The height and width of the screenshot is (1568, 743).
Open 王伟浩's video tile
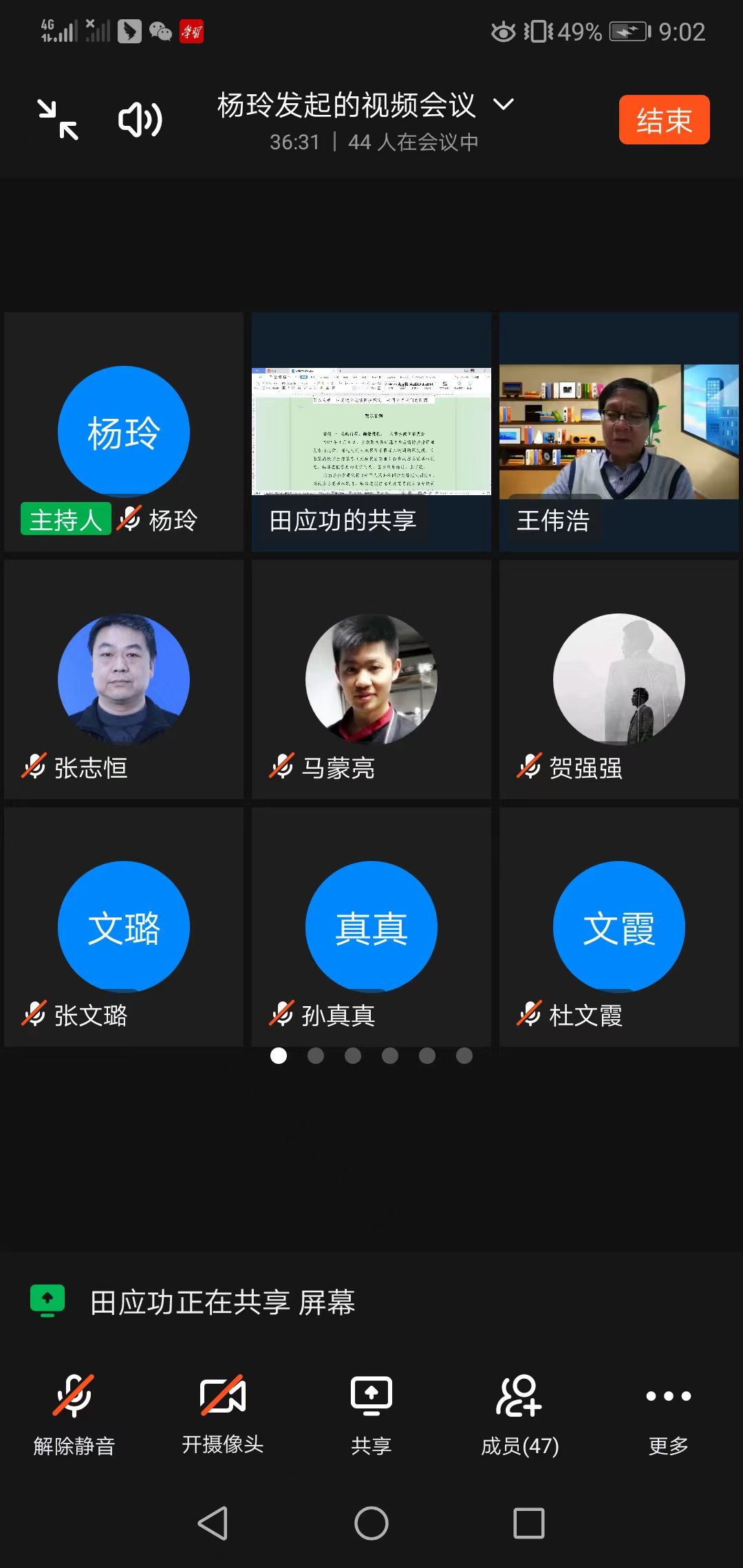[618, 432]
